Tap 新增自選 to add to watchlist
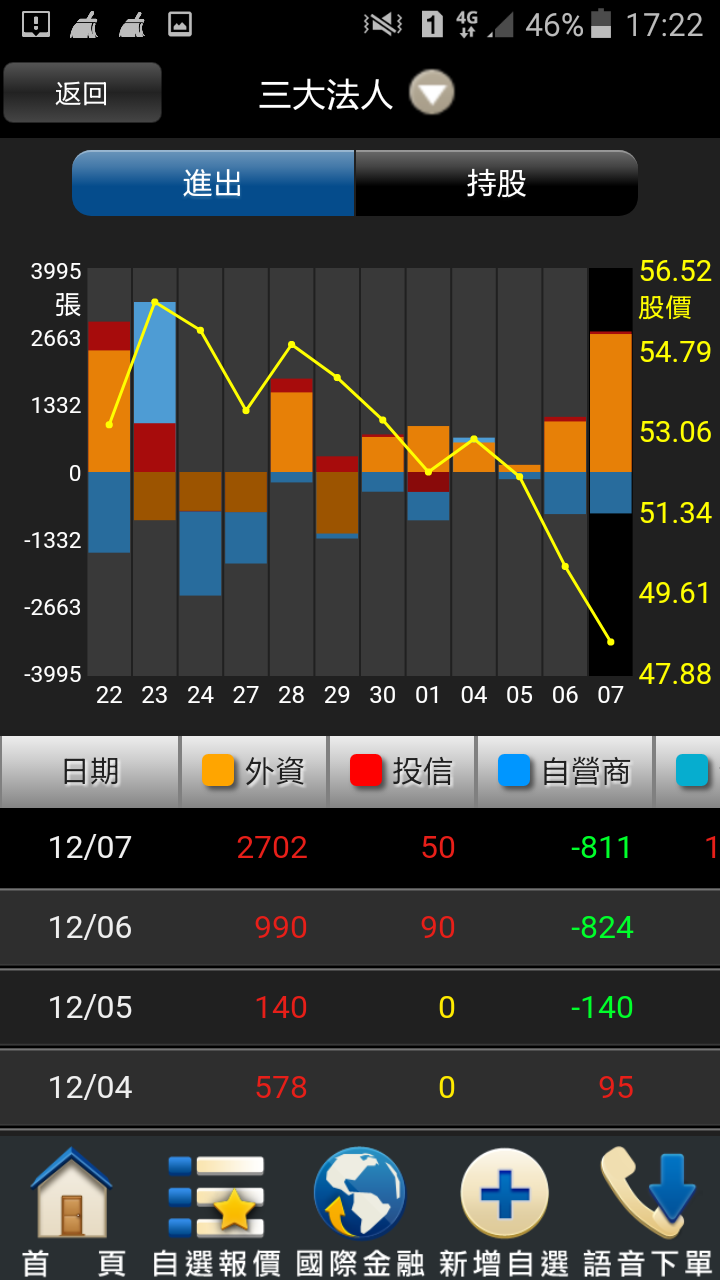Screen dimensions: 720x1280 (x=504, y=1211)
